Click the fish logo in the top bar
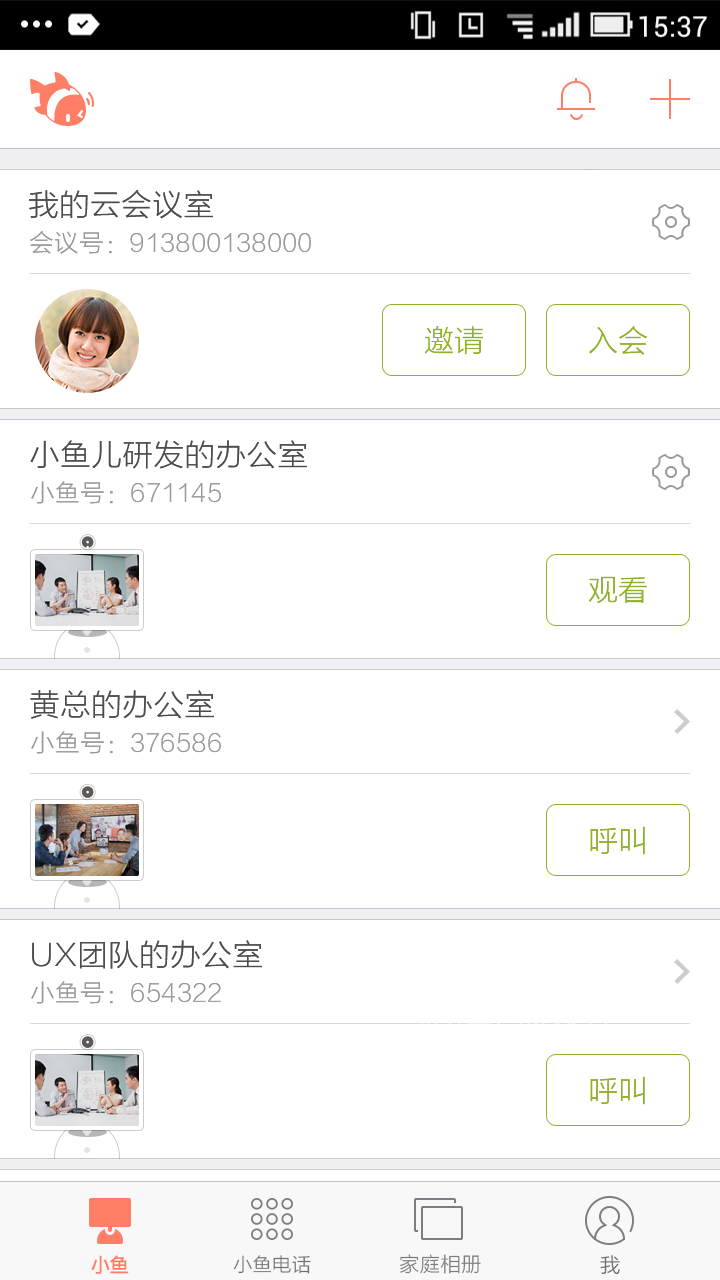 coord(62,99)
